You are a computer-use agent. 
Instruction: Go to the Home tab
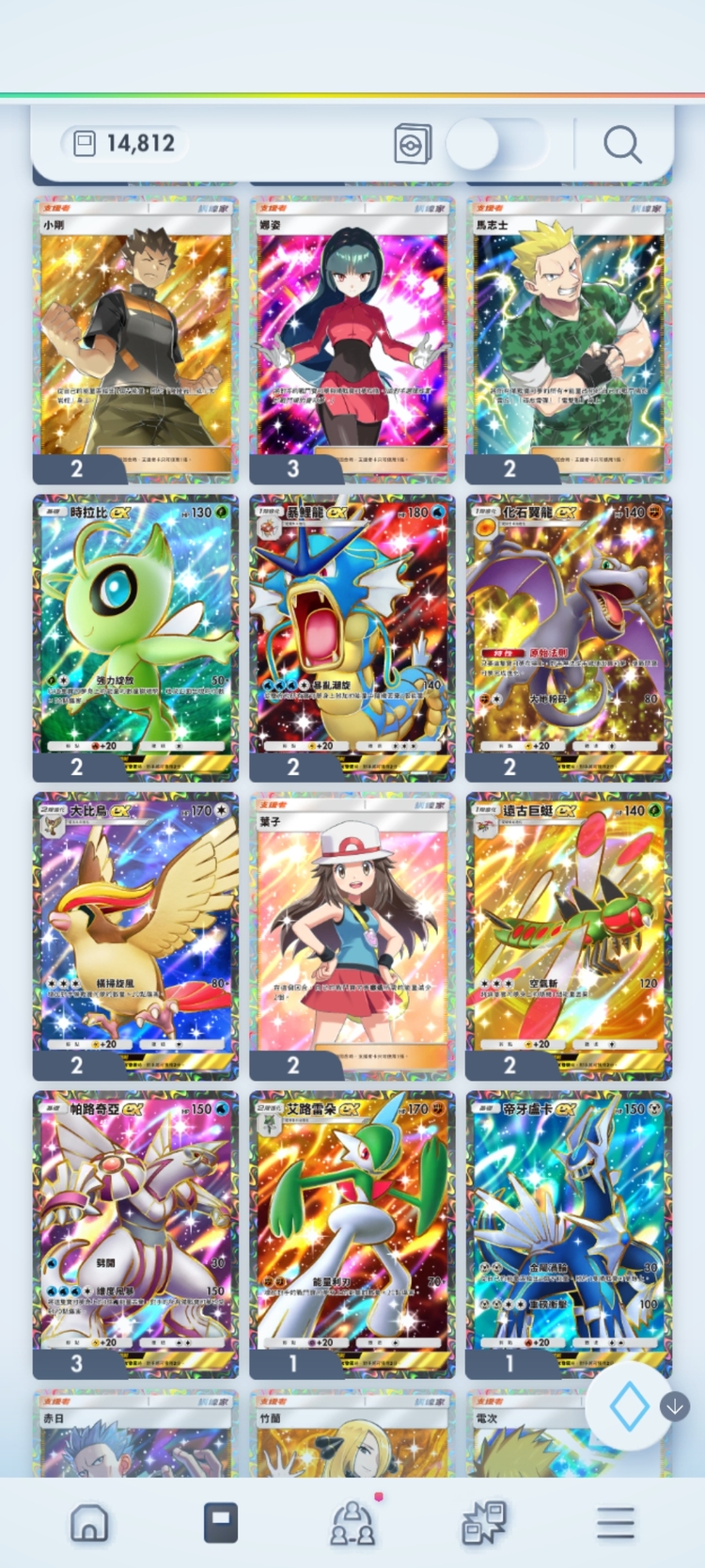tap(90, 1522)
